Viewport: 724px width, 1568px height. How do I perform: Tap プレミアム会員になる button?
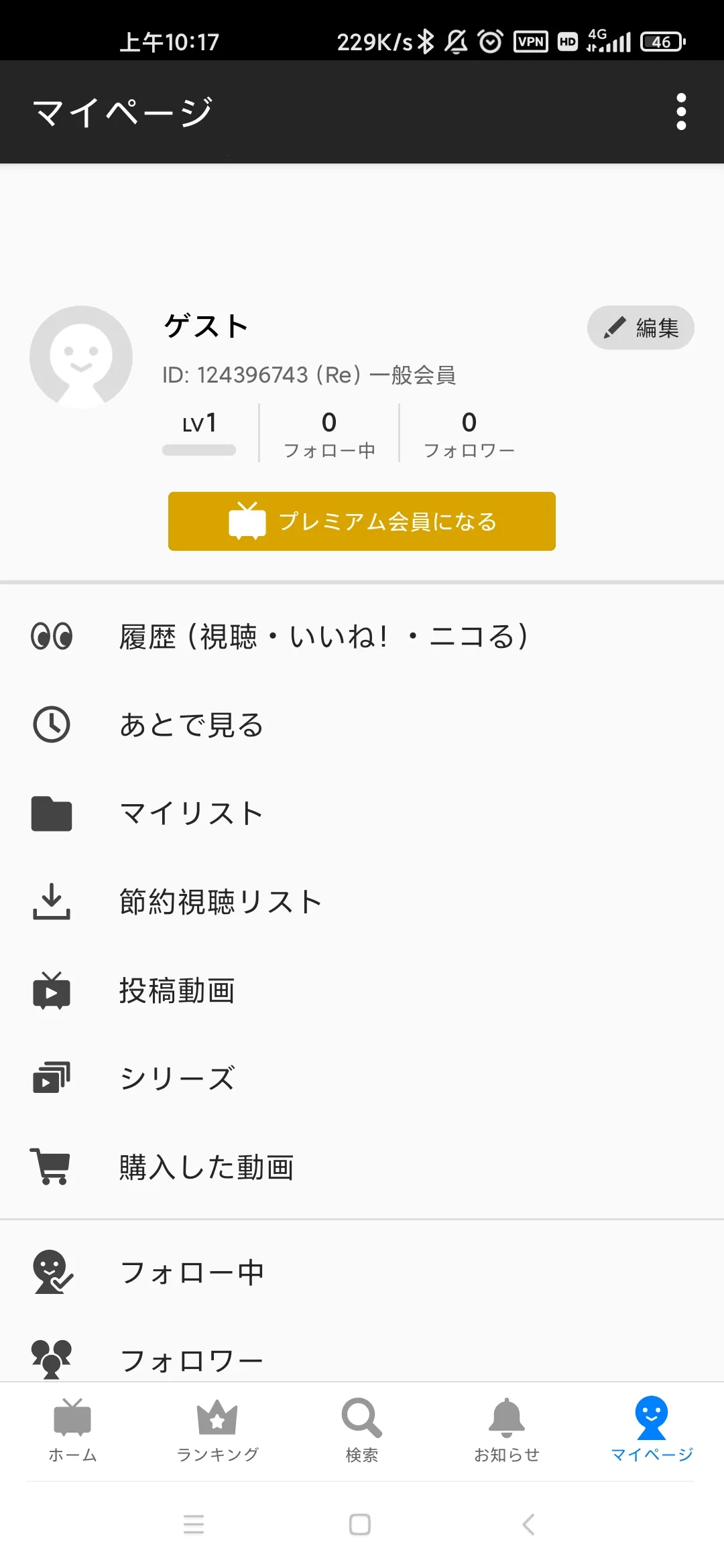click(x=361, y=521)
